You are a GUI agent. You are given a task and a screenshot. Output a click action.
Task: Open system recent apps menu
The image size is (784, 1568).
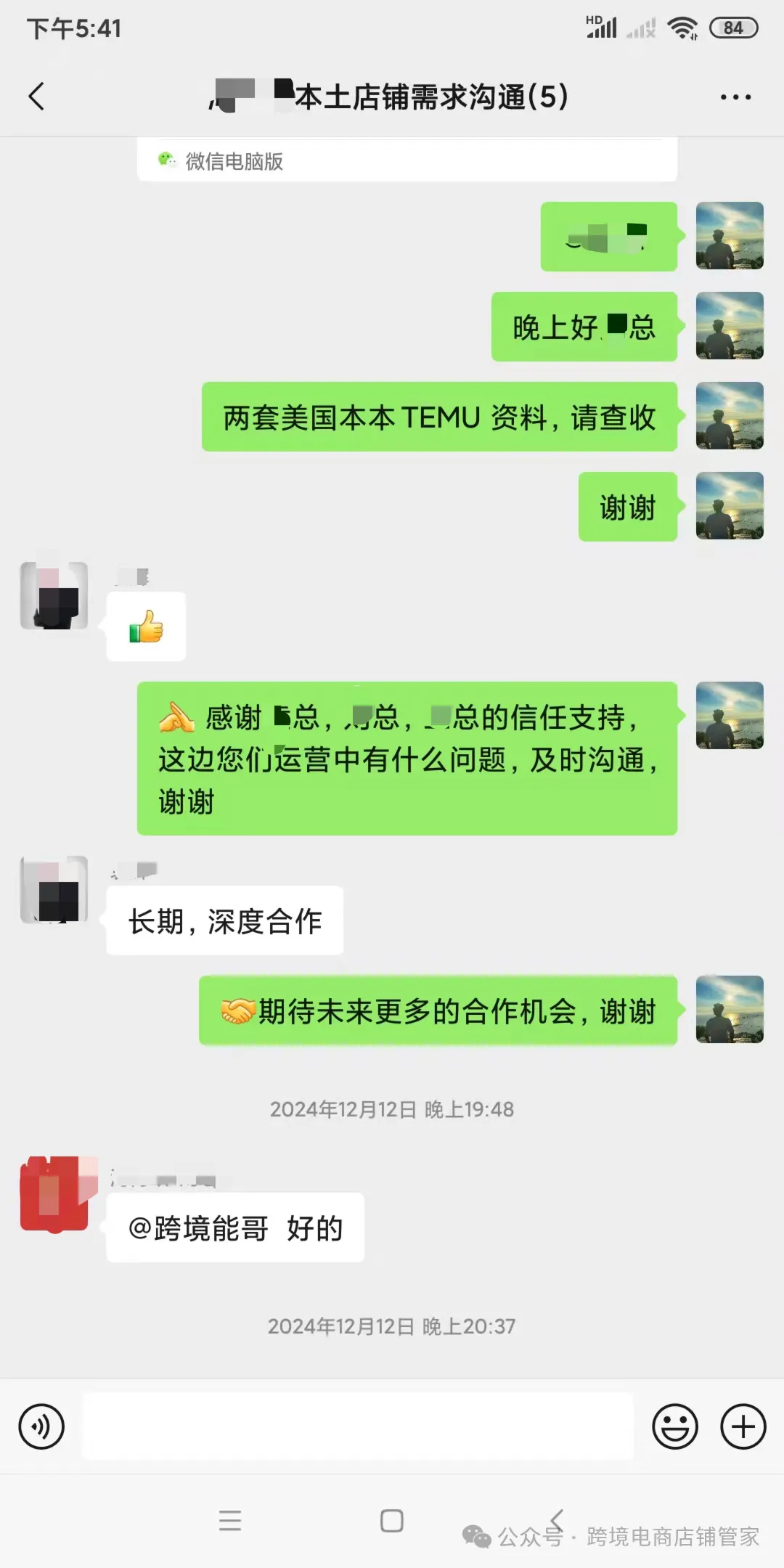(x=229, y=1520)
